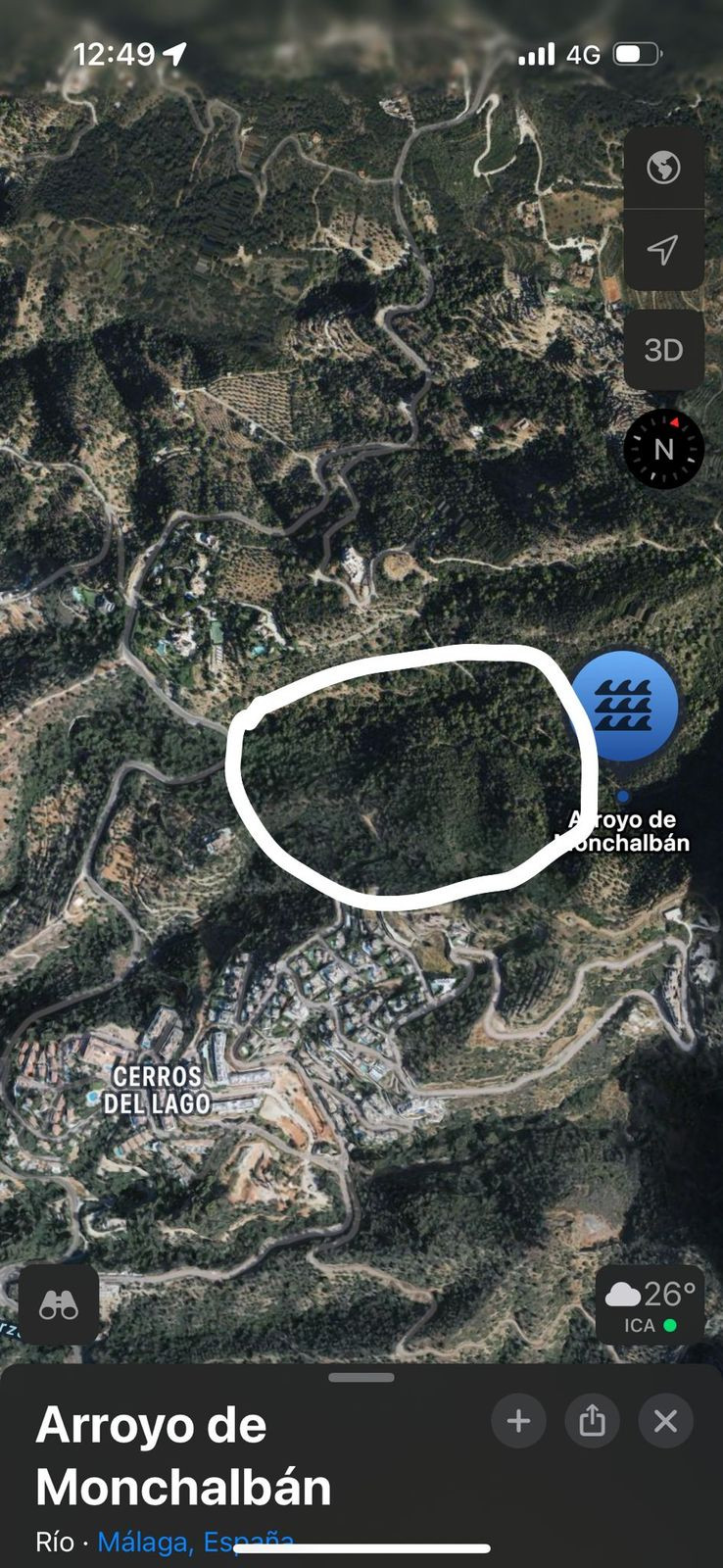723x1568 pixels.
Task: Open the Málaga, España link
Action: point(196,1542)
